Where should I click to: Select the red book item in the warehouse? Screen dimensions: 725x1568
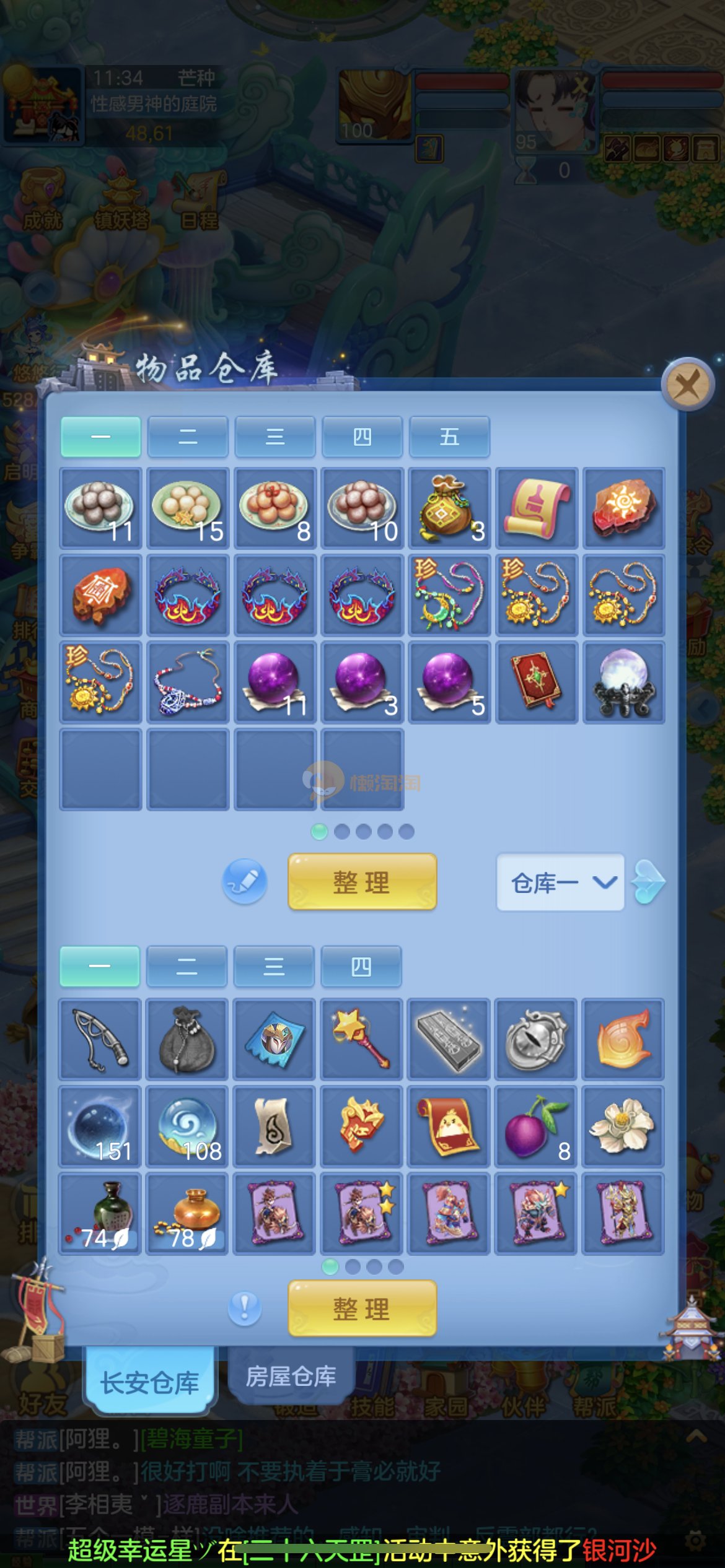[x=537, y=682]
